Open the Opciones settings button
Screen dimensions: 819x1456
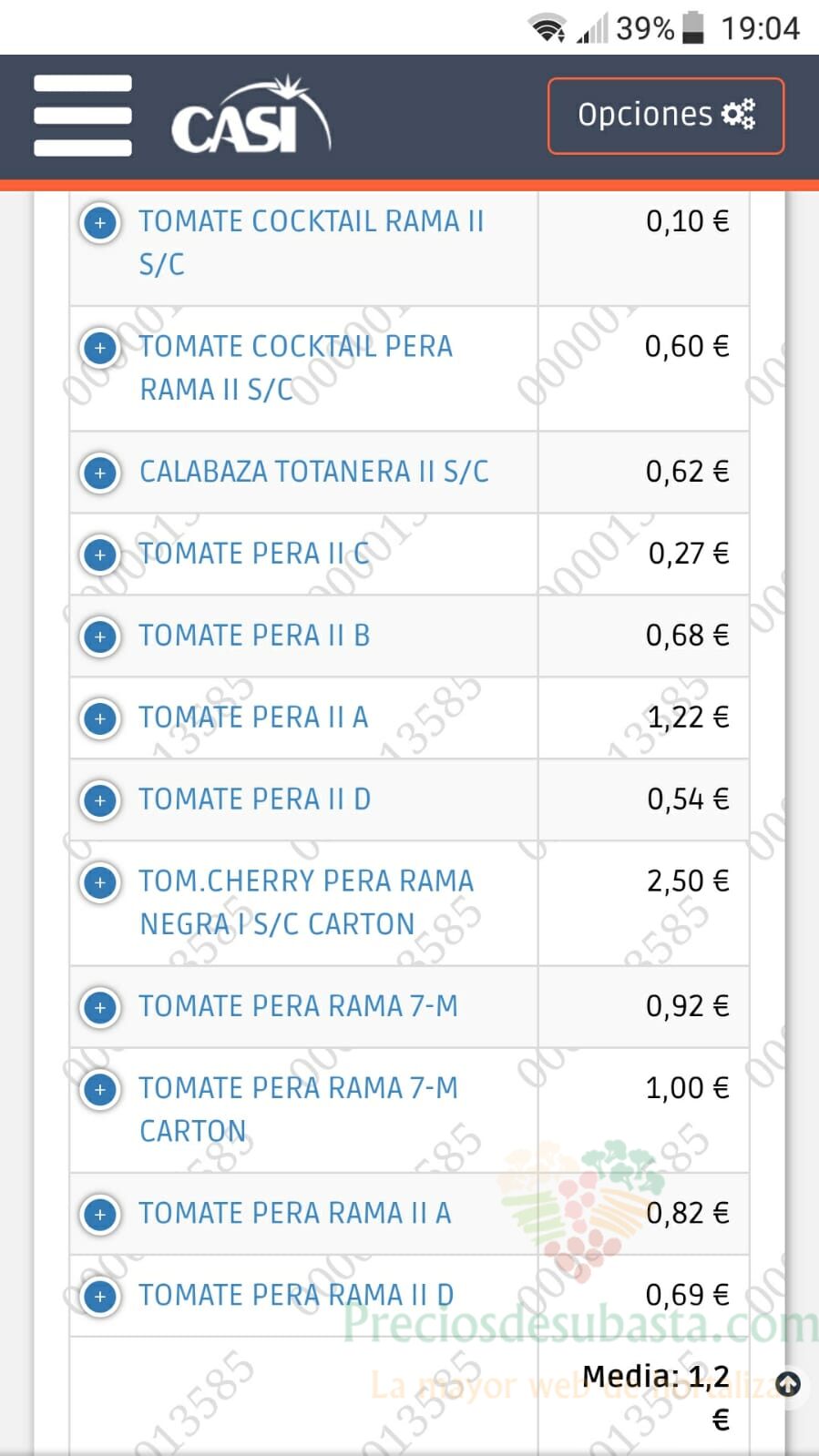[x=666, y=116]
